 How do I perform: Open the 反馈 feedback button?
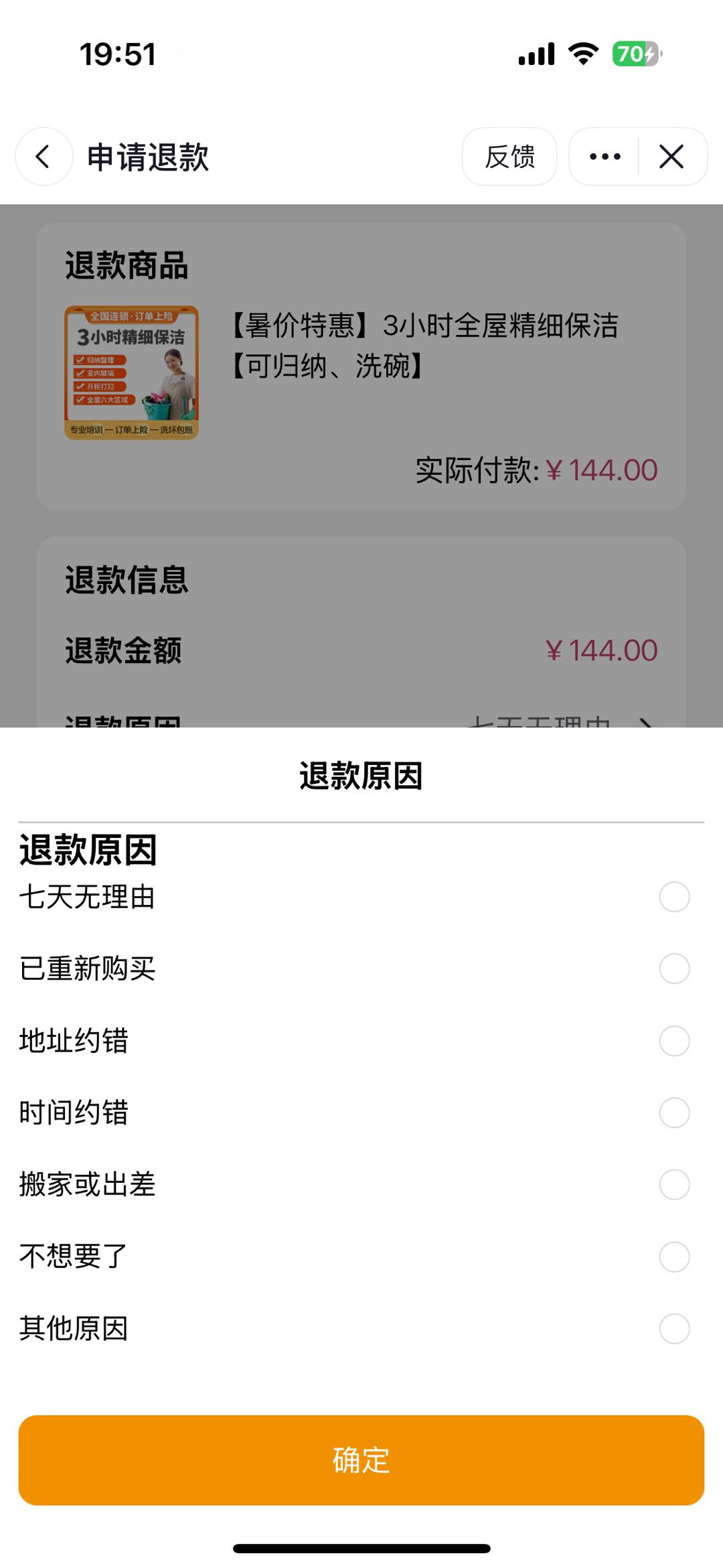click(x=509, y=157)
